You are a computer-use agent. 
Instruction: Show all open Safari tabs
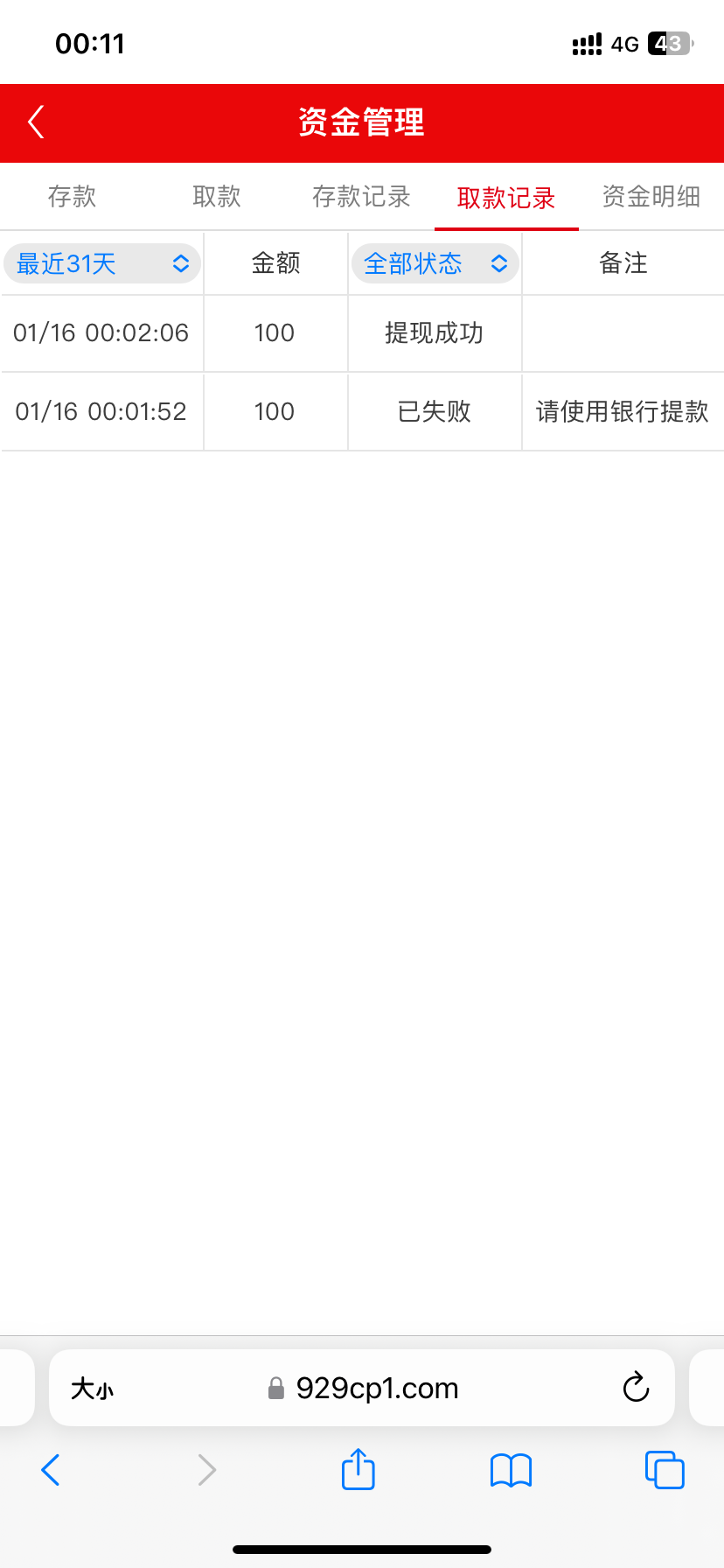[x=665, y=1470]
